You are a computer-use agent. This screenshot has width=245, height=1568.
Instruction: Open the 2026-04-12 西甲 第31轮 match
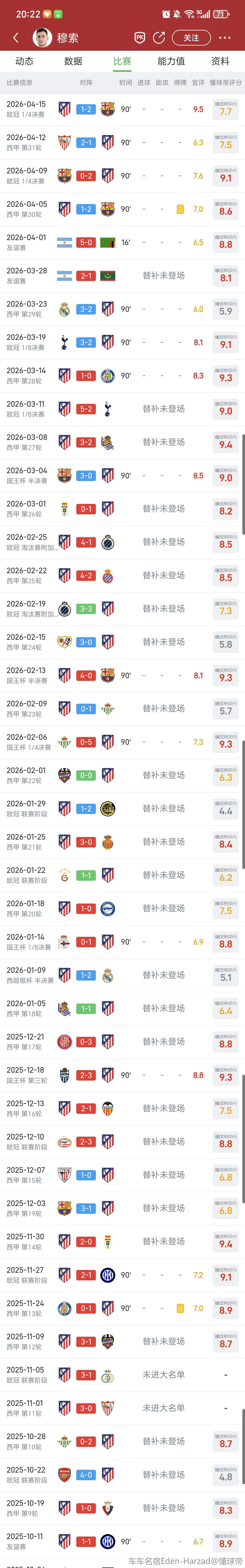click(121, 143)
